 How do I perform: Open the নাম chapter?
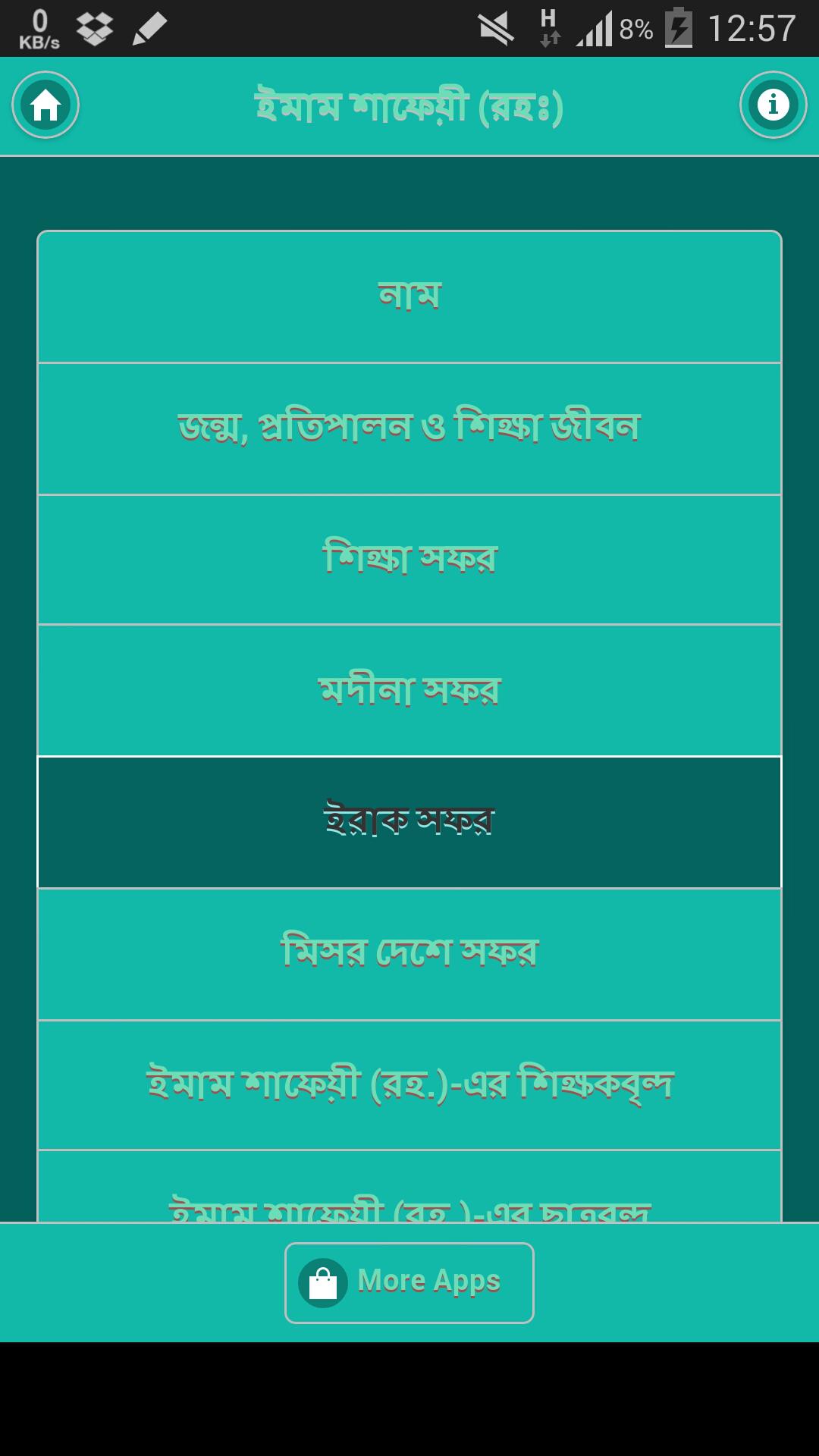tap(409, 297)
